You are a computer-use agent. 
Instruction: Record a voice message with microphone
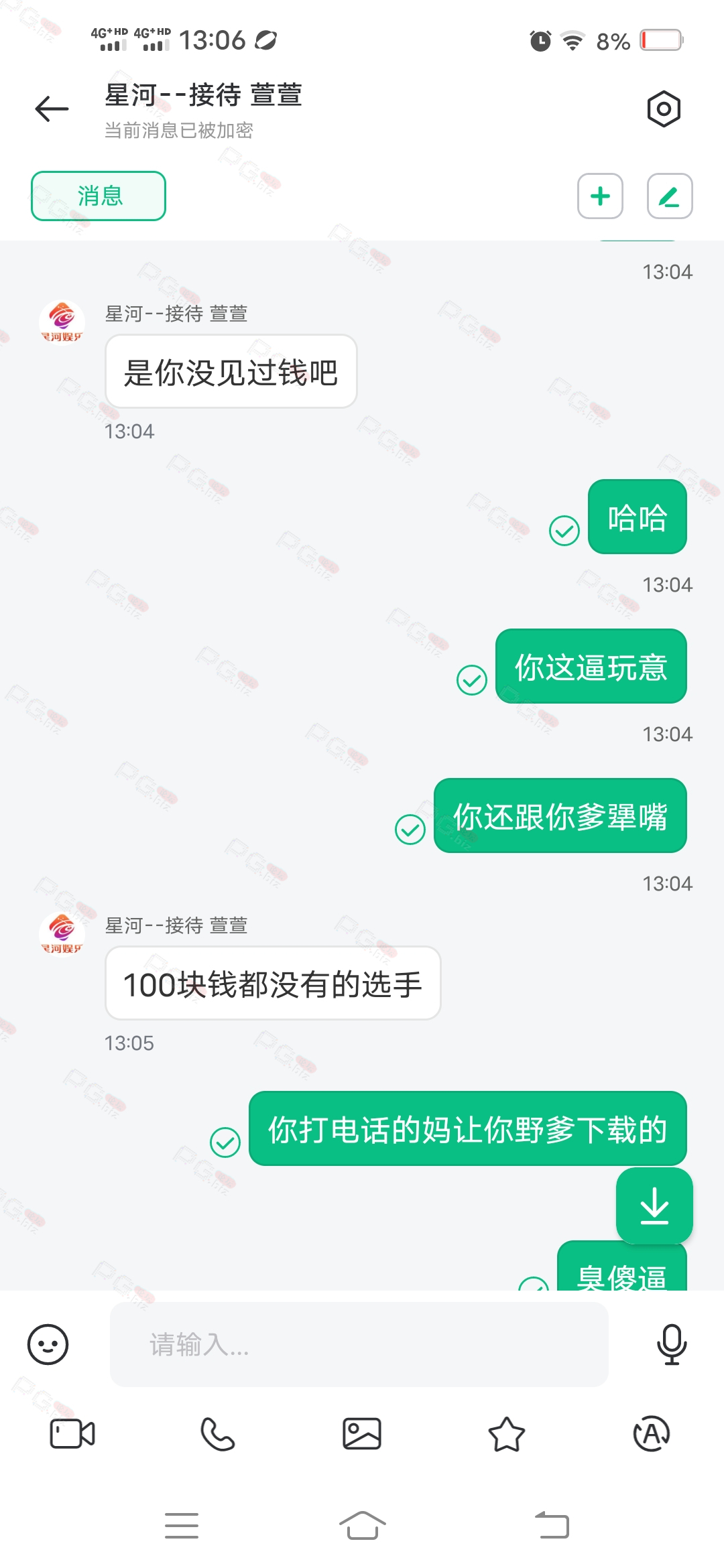[x=671, y=1344]
